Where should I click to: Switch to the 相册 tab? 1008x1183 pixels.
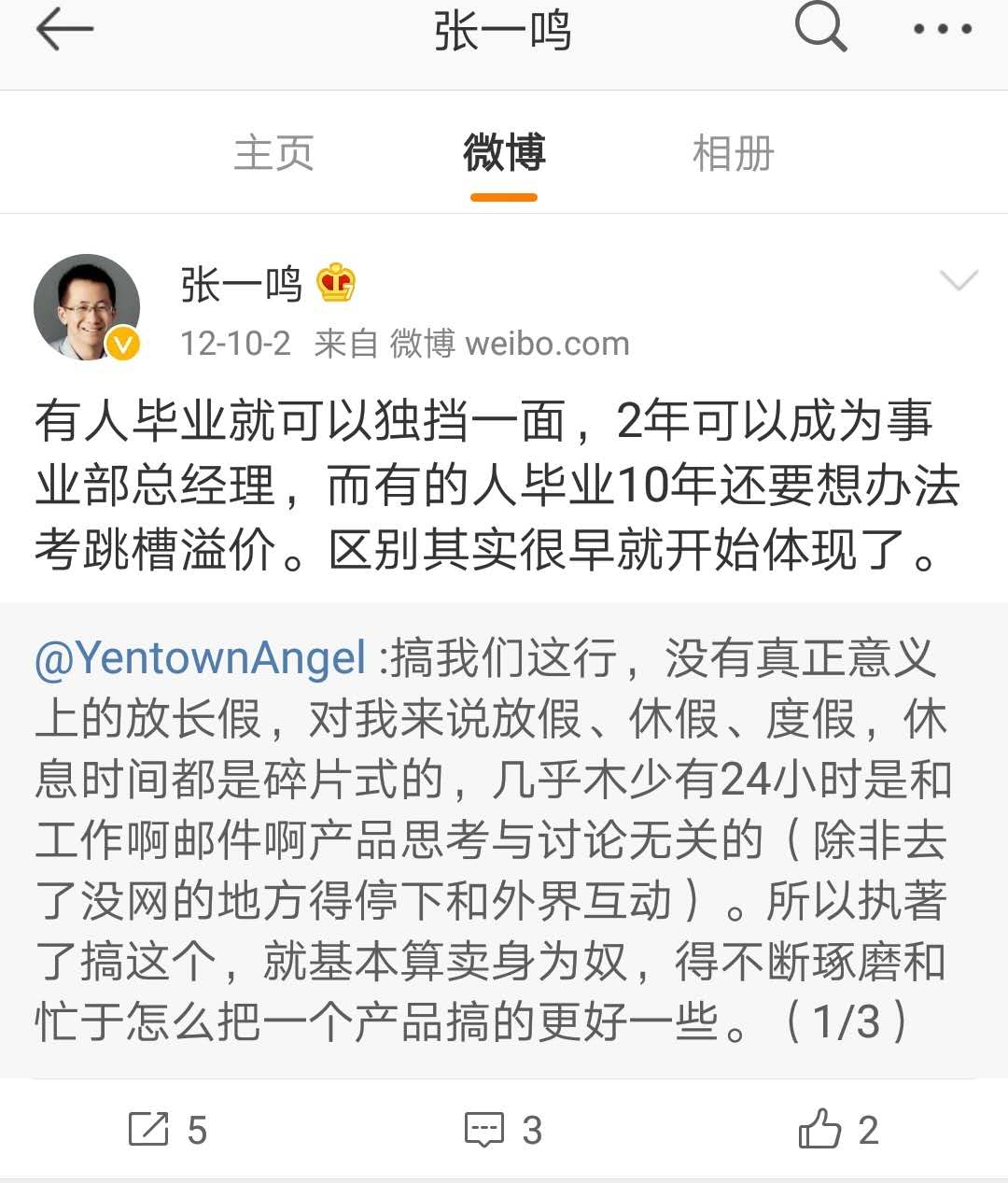click(733, 153)
